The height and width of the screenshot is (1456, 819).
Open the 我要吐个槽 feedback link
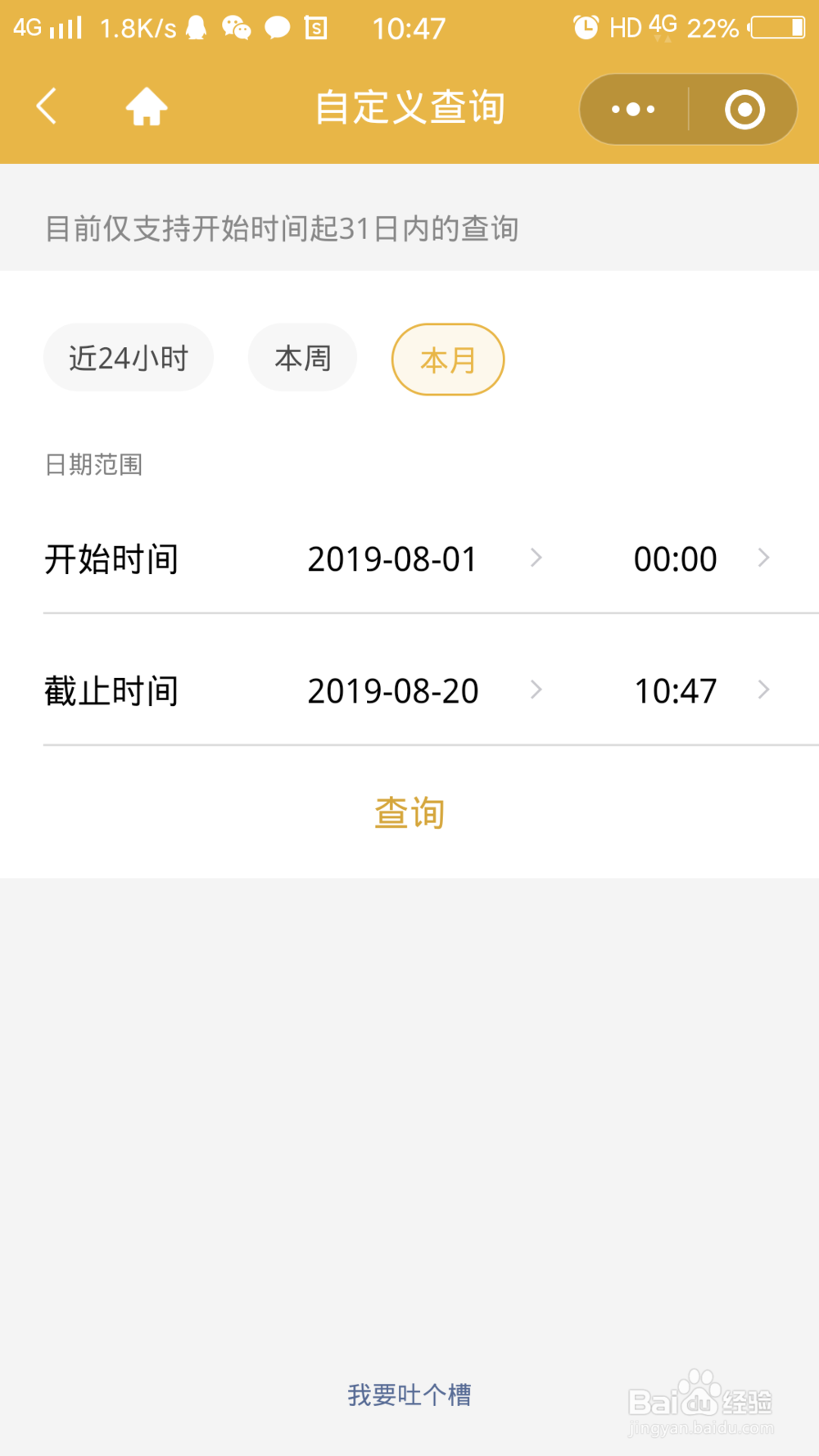click(x=409, y=1395)
